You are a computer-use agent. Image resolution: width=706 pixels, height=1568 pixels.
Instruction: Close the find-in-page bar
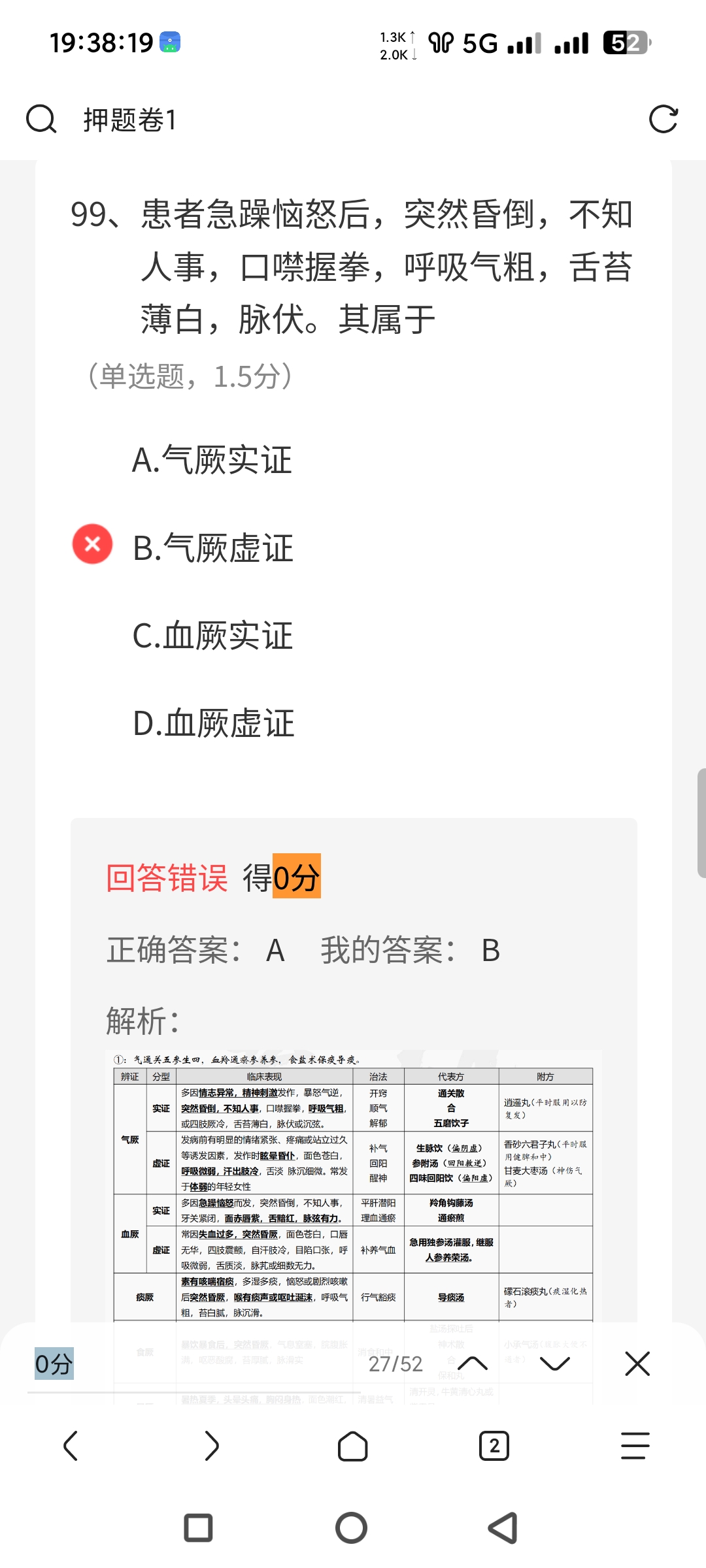637,1364
